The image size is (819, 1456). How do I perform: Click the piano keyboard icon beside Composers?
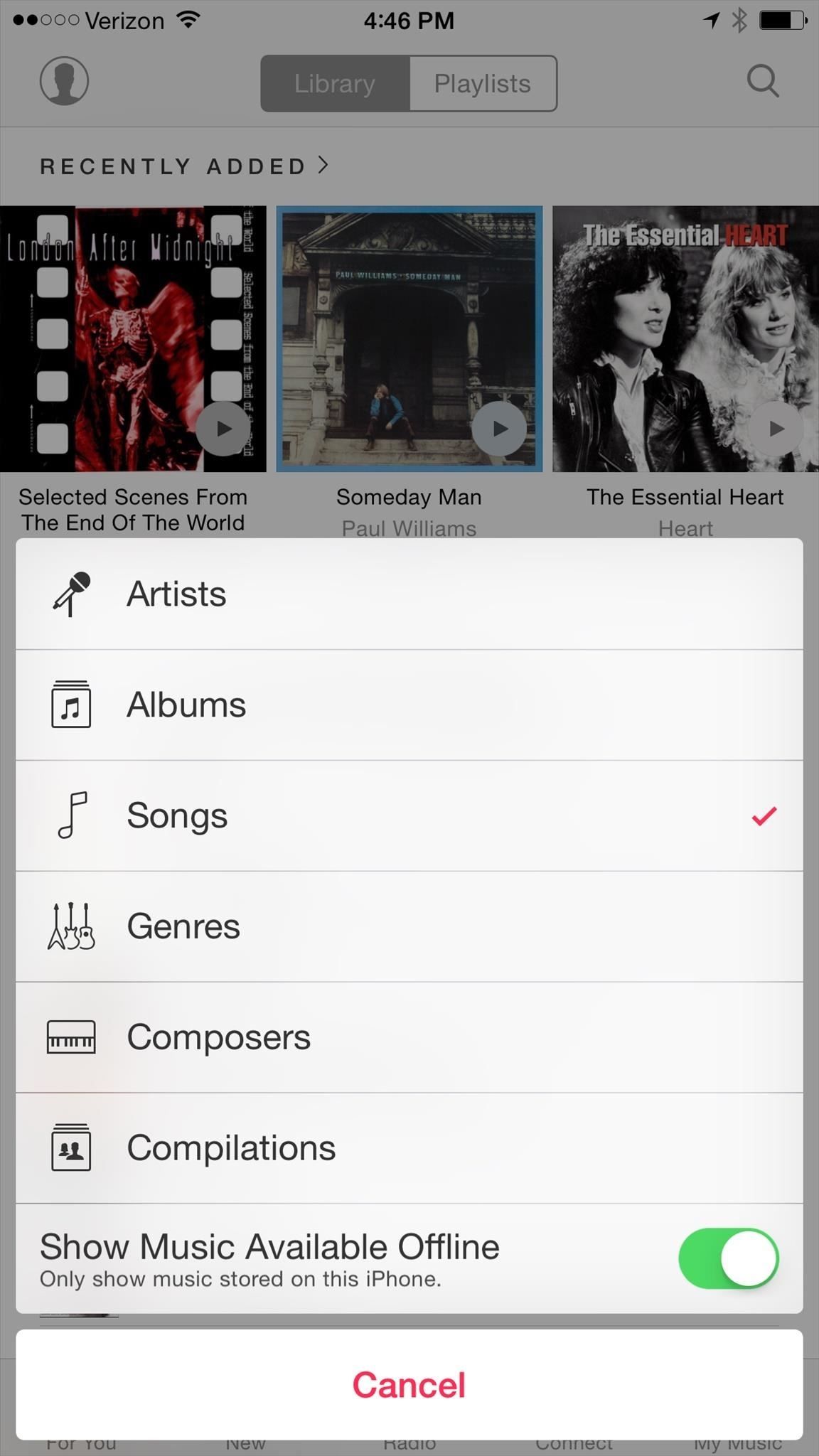click(x=70, y=1037)
